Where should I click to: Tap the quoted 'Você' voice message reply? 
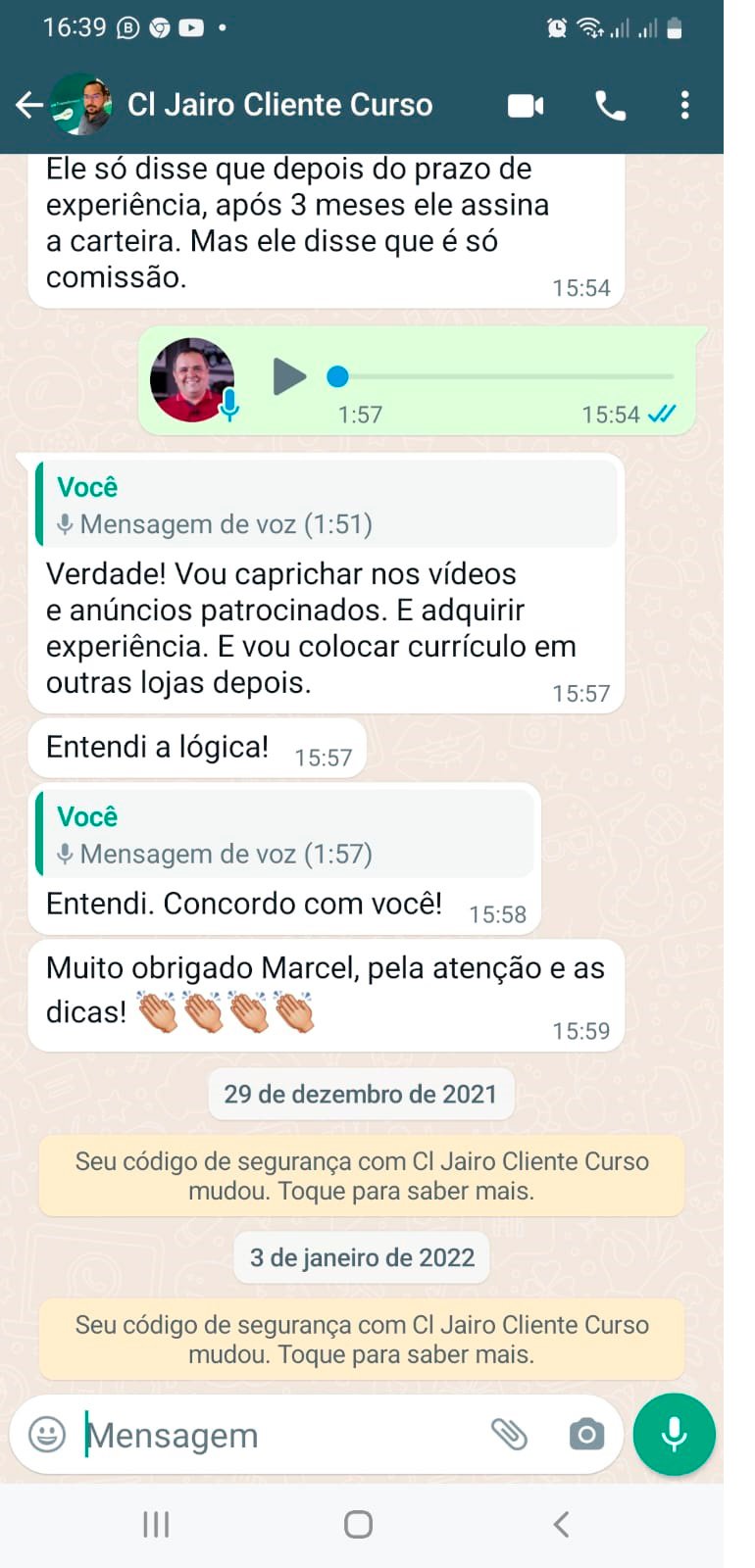(x=324, y=504)
